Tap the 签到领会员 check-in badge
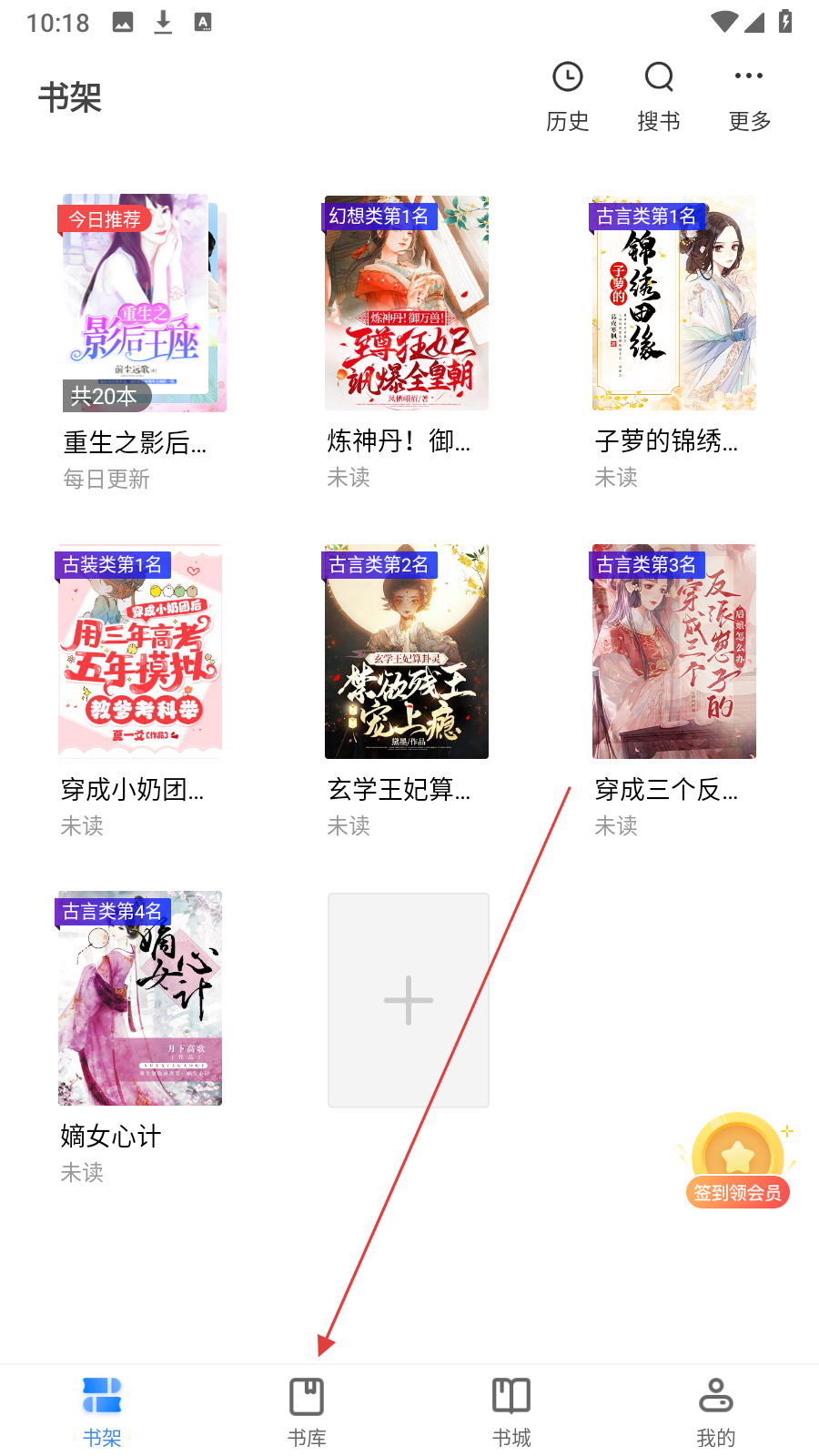Image resolution: width=819 pixels, height=1456 pixels. 737,1162
